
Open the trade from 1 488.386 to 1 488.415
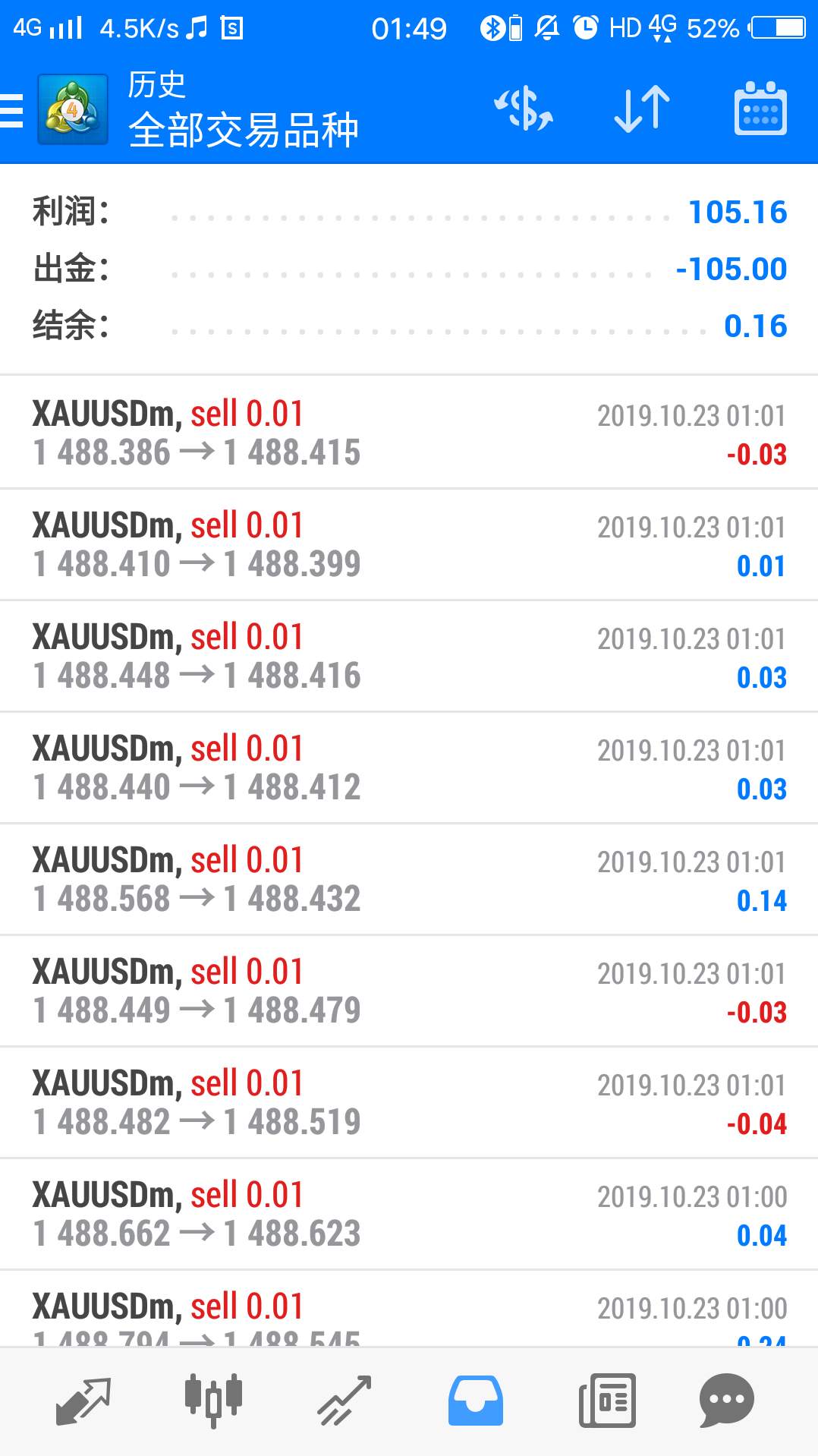pos(409,433)
